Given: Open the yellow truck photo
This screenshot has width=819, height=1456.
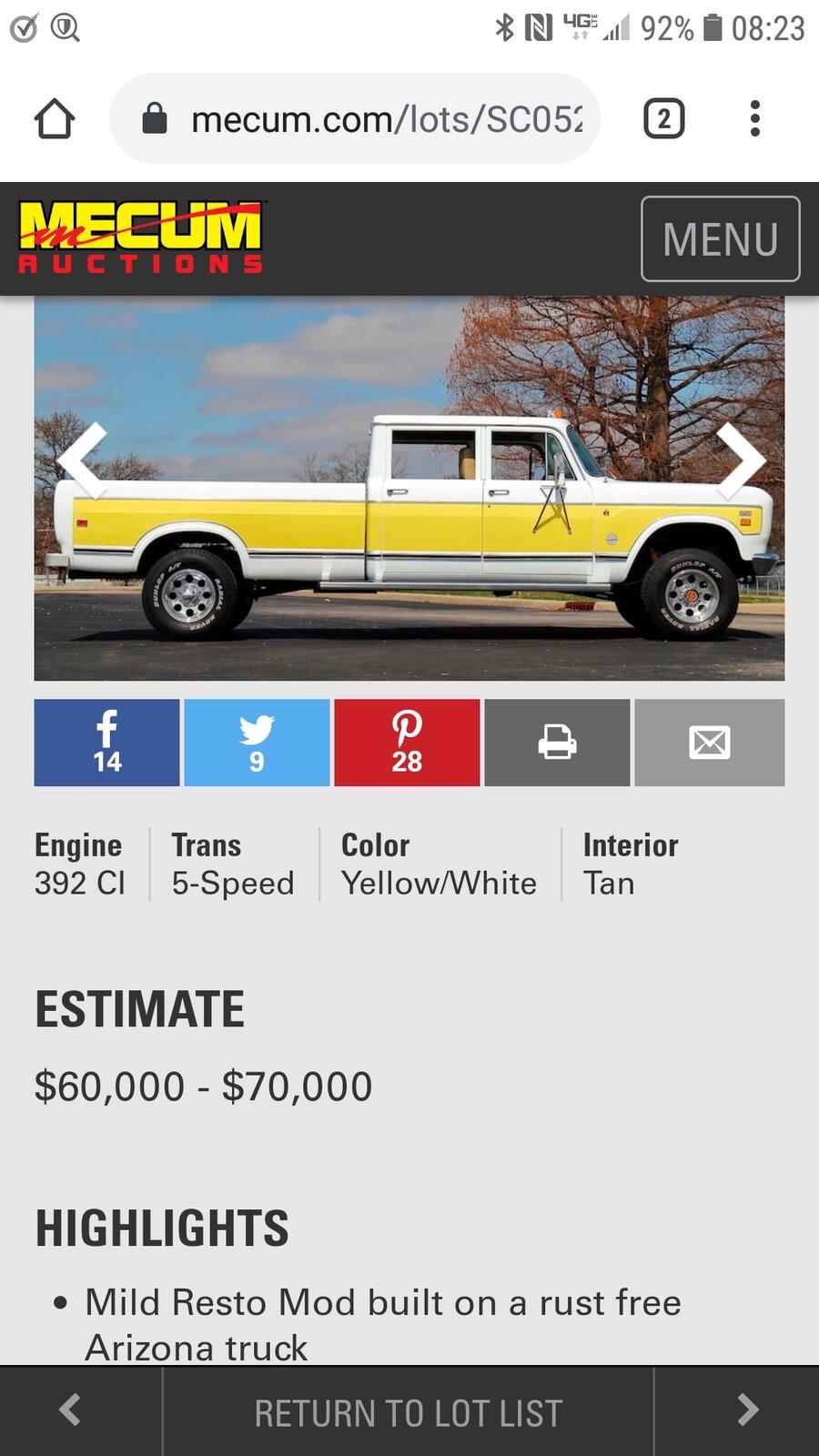Looking at the screenshot, I should point(409,528).
